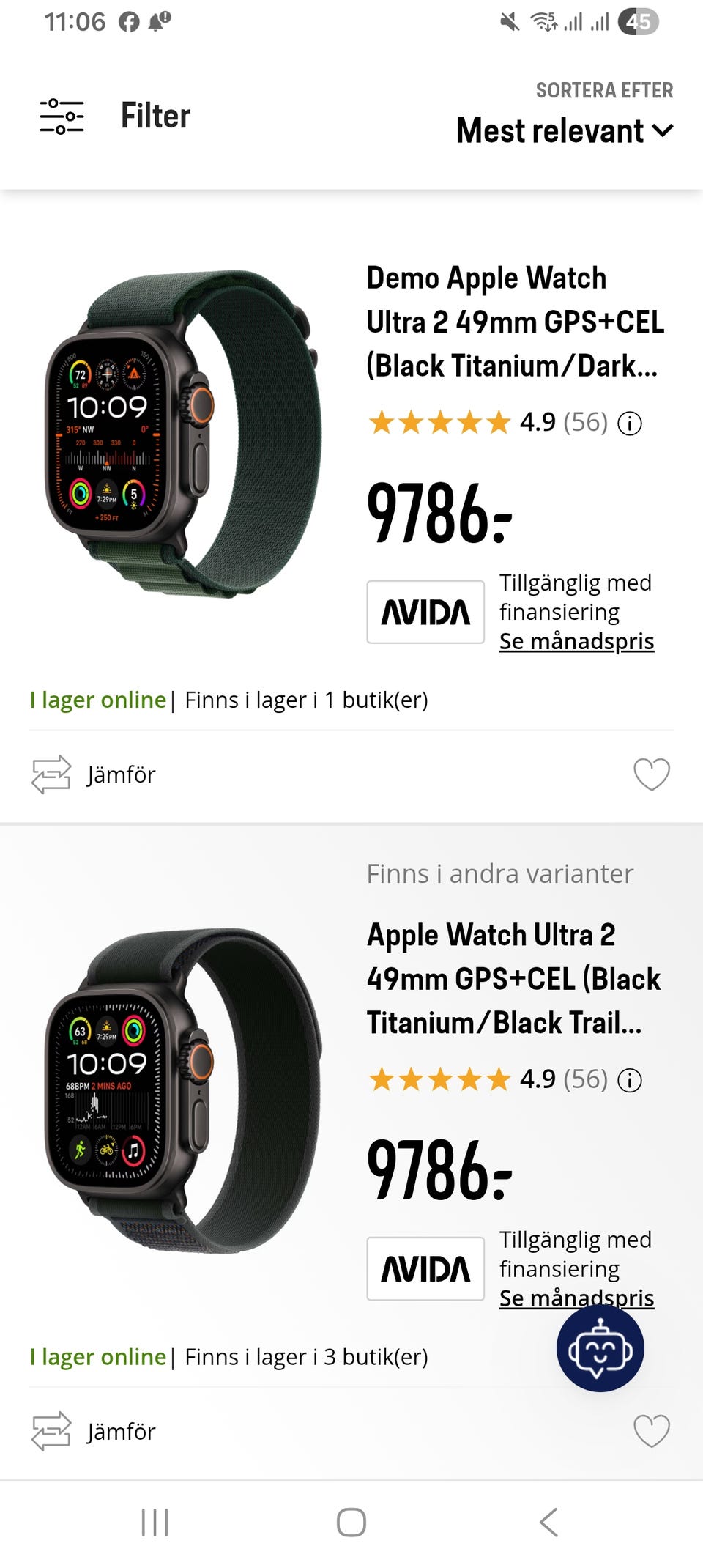Image resolution: width=703 pixels, height=1568 pixels.
Task: Open the Filter options icon
Action: [62, 114]
